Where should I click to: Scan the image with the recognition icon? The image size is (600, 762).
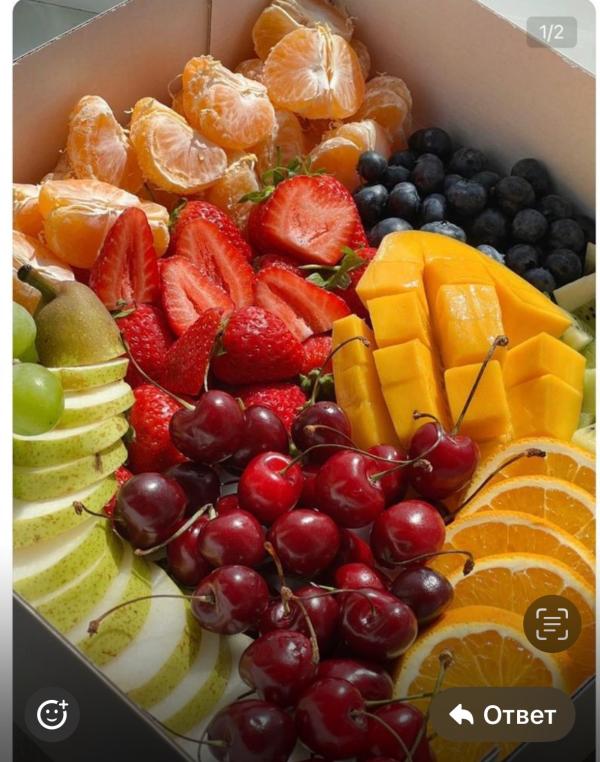click(x=551, y=624)
